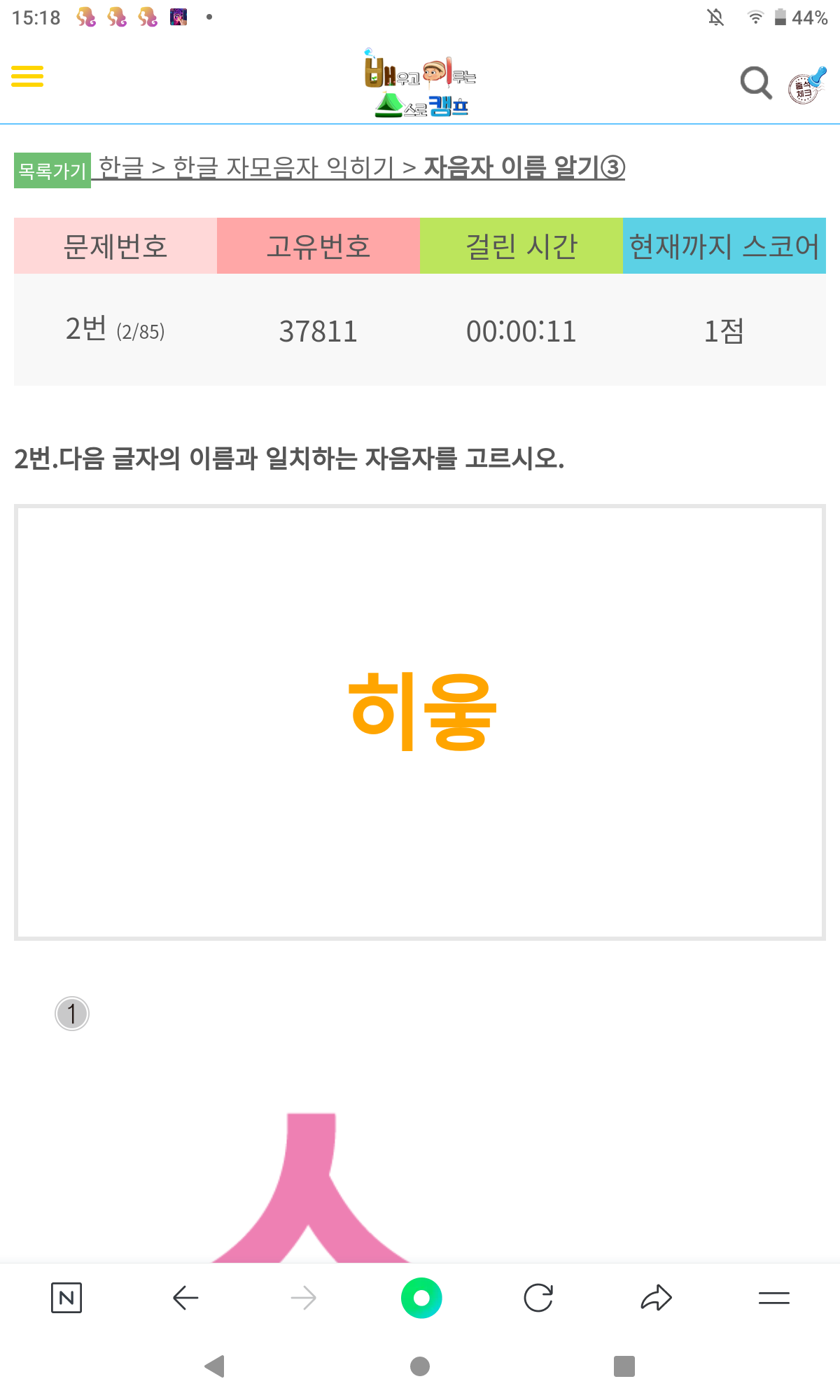Go back using the browser back arrow

pos(185,1298)
